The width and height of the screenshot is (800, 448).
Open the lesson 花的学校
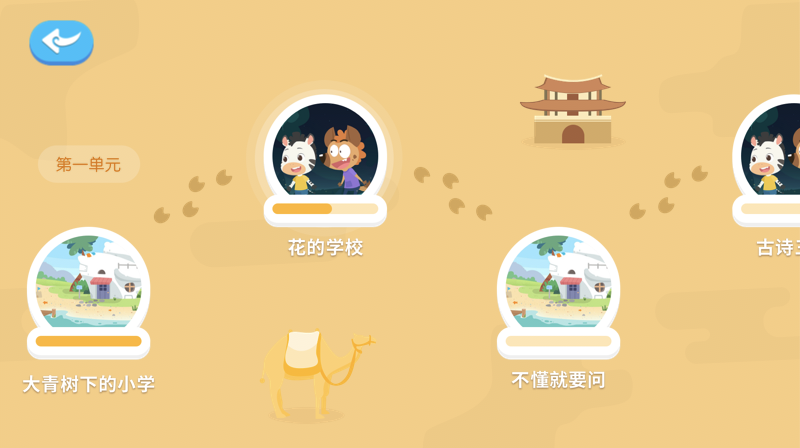tap(325, 150)
